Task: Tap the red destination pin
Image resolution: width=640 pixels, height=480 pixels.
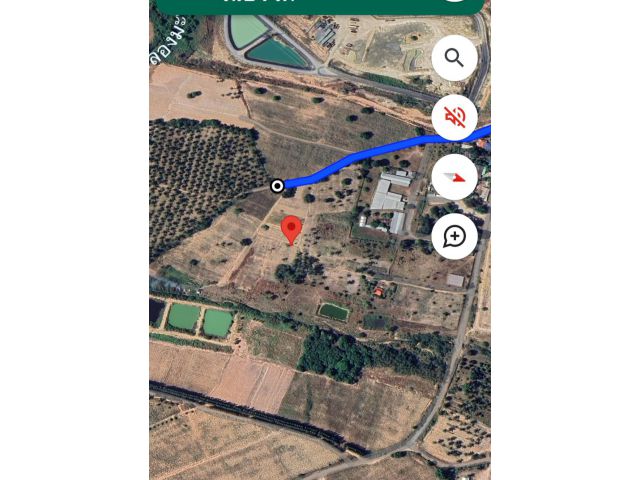Action: point(291,229)
